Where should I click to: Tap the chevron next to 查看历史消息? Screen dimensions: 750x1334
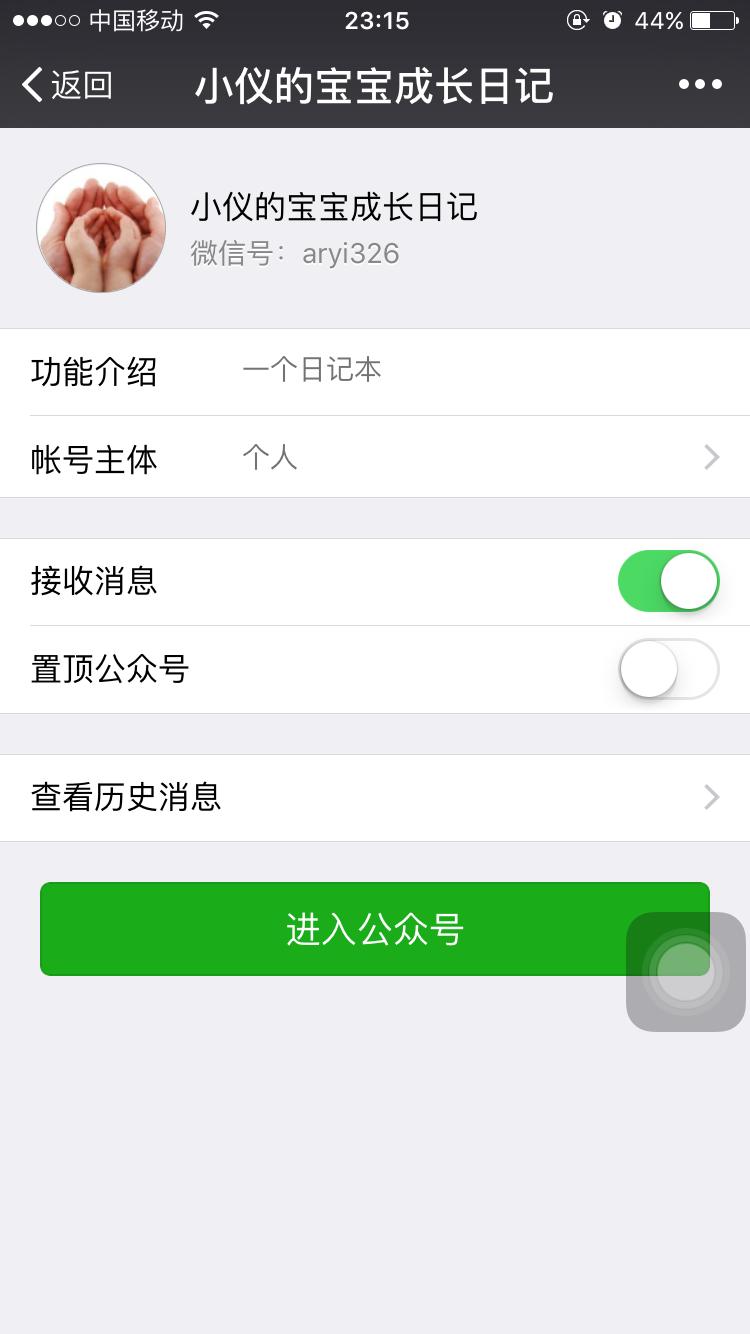(710, 797)
